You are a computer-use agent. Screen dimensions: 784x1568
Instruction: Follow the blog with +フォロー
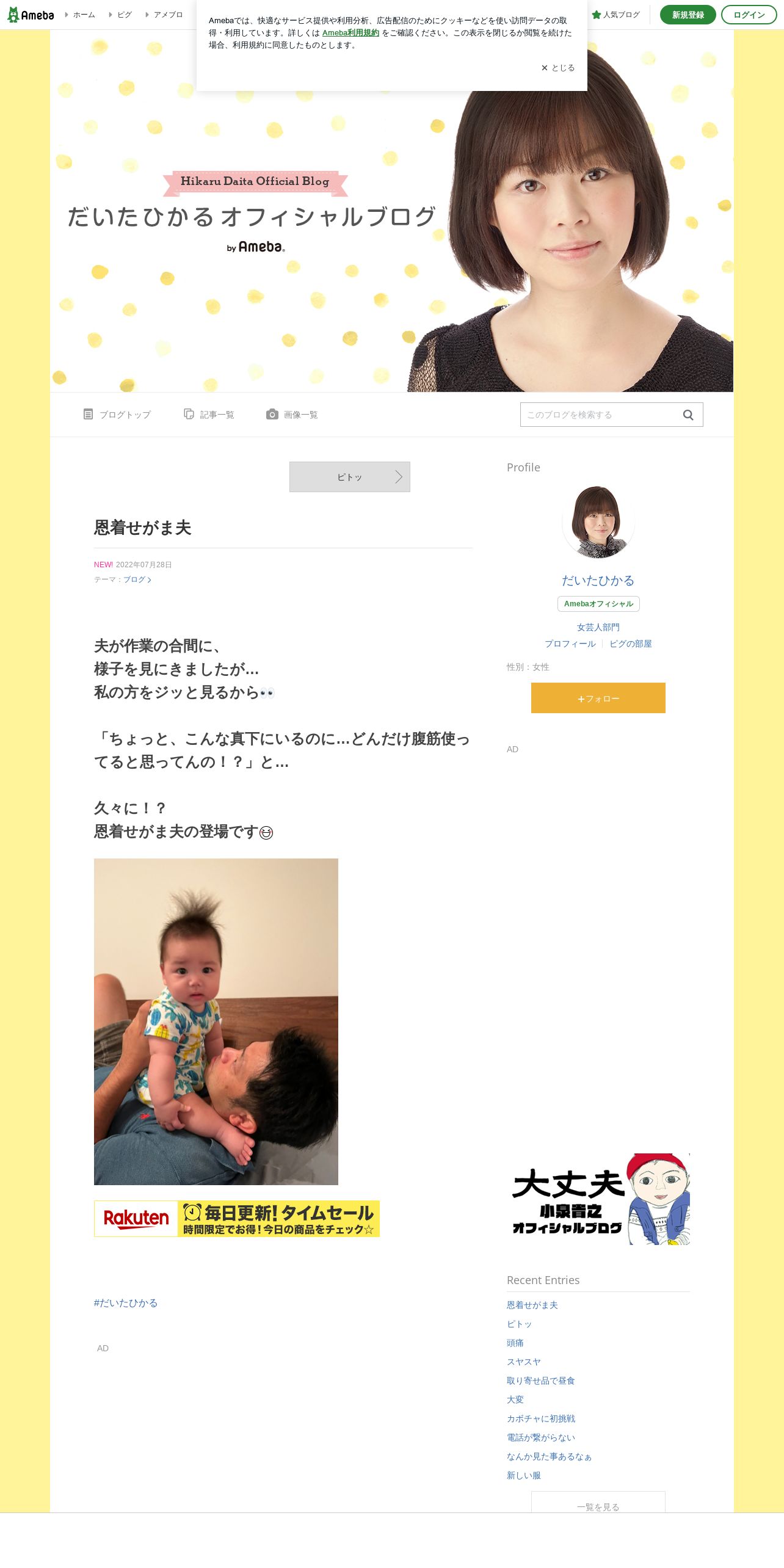(598, 698)
